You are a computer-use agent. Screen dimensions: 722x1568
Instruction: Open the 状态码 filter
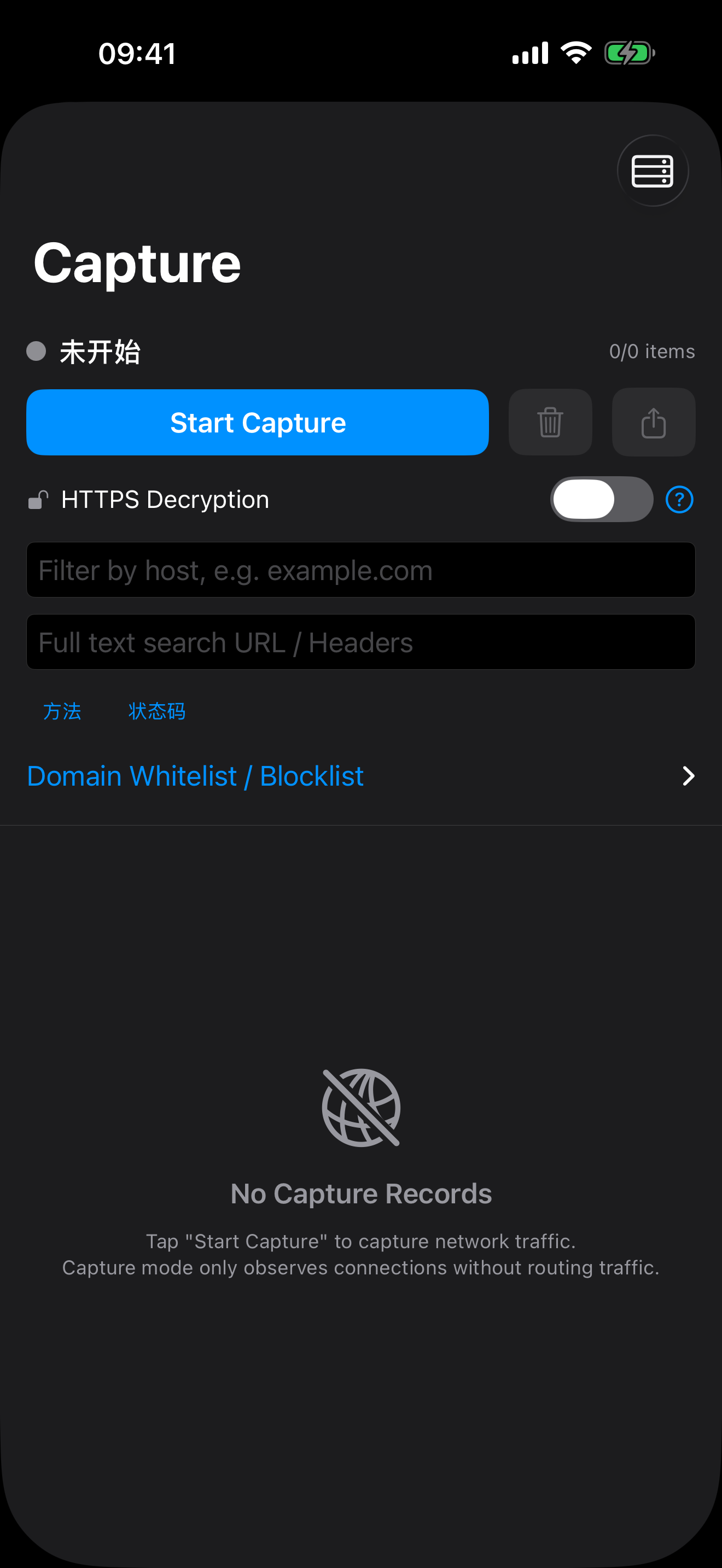coord(156,711)
